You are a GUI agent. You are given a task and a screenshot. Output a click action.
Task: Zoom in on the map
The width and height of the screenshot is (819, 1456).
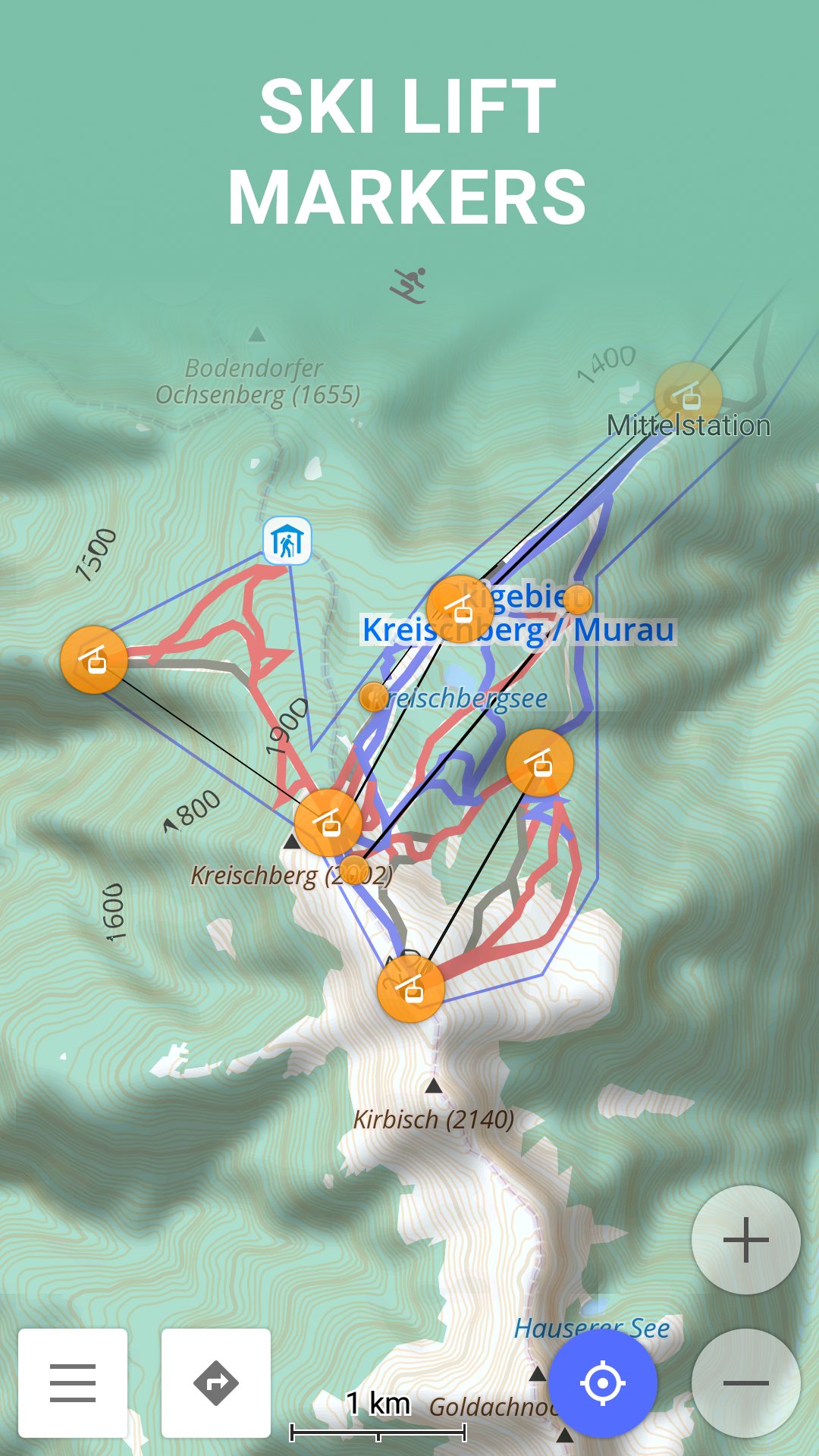click(x=745, y=1240)
